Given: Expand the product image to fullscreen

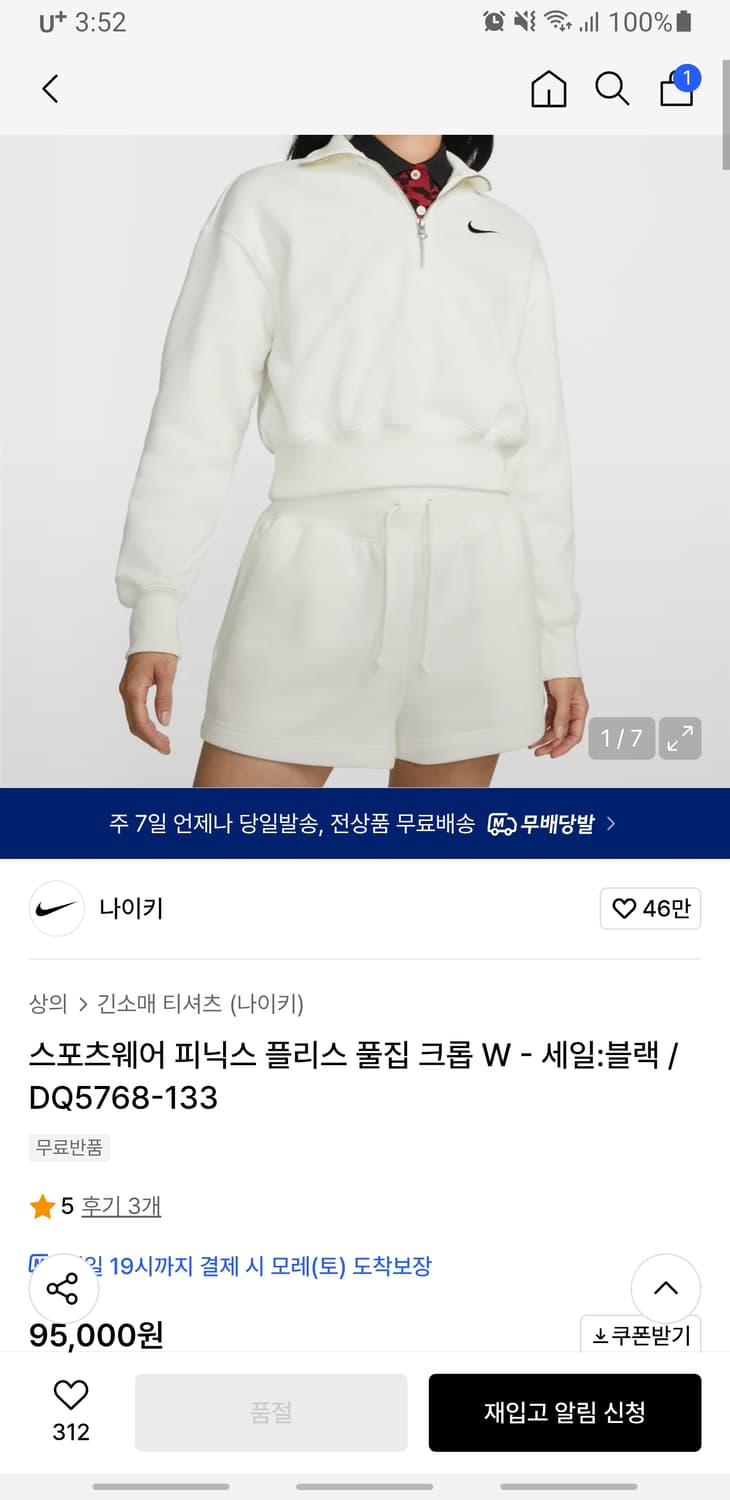Looking at the screenshot, I should 680,738.
